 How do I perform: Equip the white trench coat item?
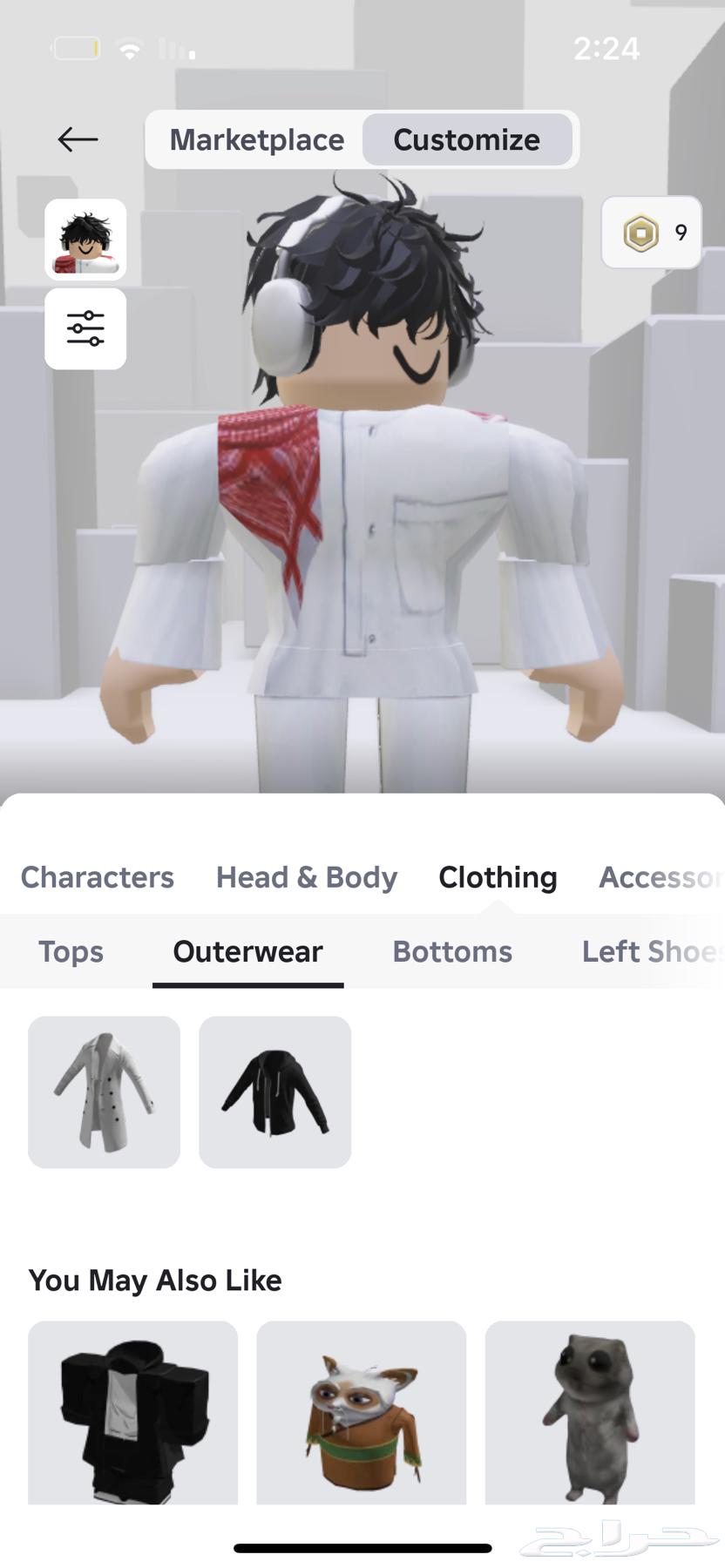point(104,1092)
